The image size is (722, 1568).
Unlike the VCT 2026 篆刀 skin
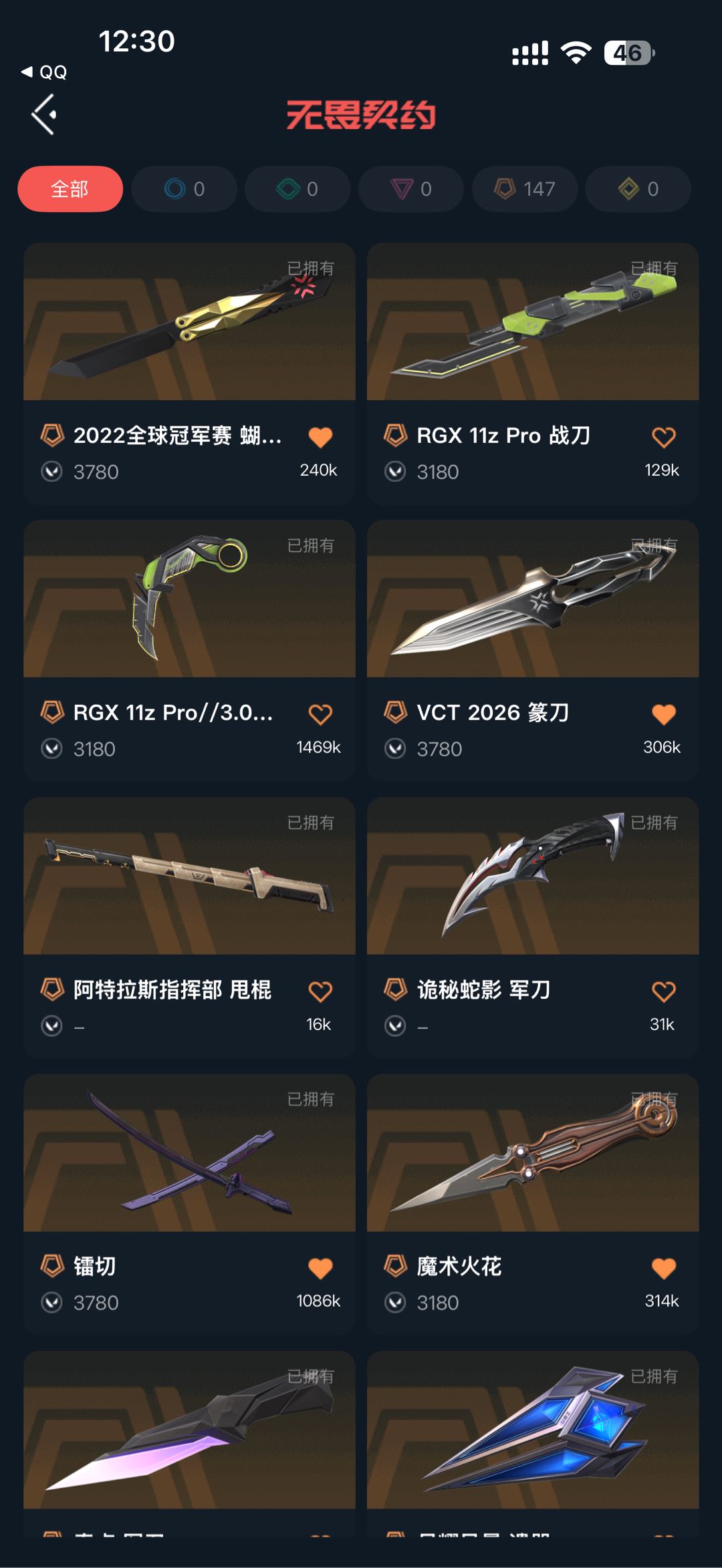663,714
